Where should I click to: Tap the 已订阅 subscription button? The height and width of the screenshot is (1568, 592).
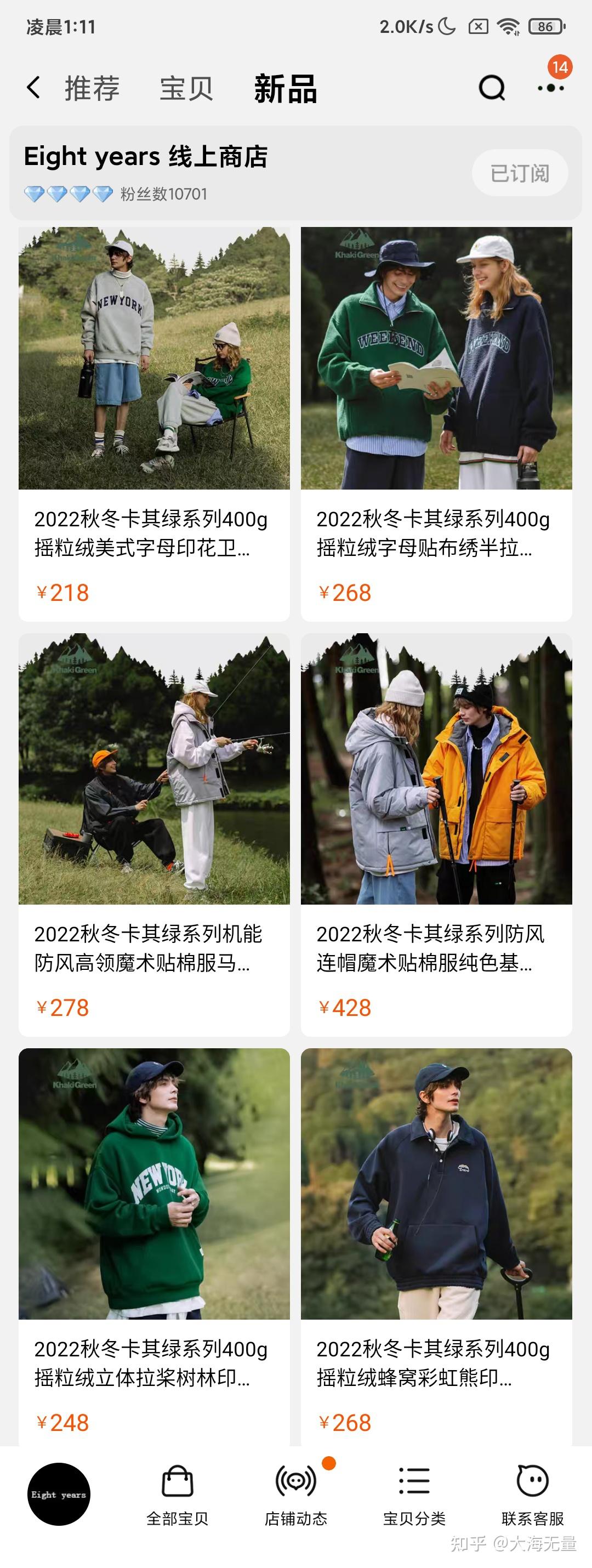520,173
